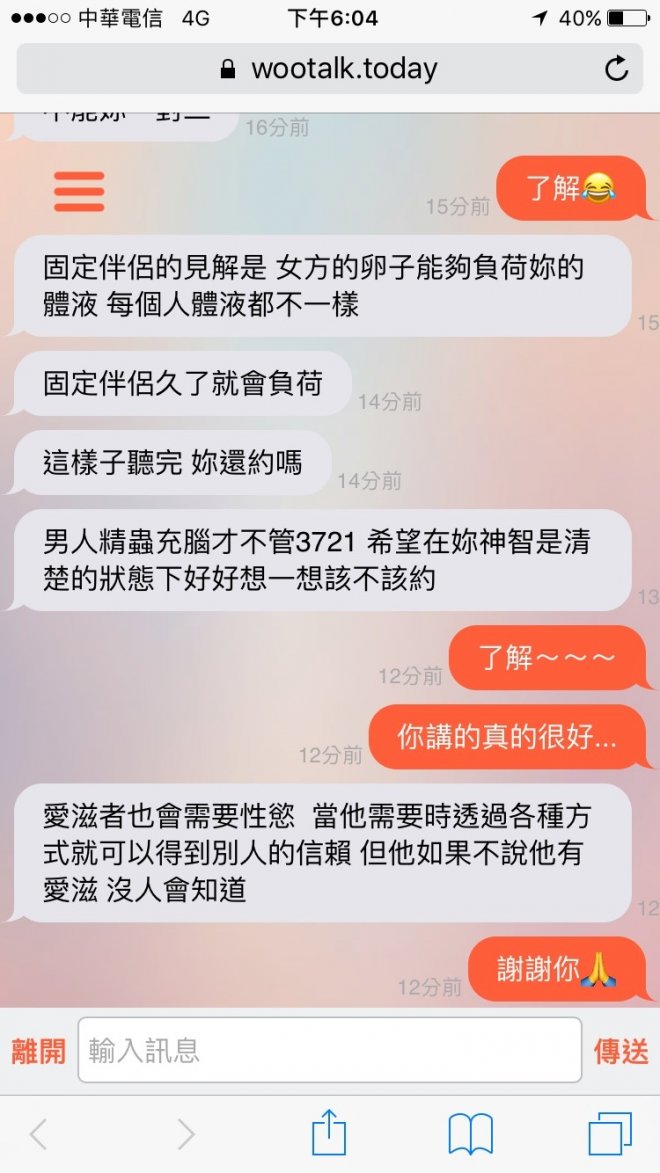Focus the 輸入訊息 message field

pos(329,1050)
